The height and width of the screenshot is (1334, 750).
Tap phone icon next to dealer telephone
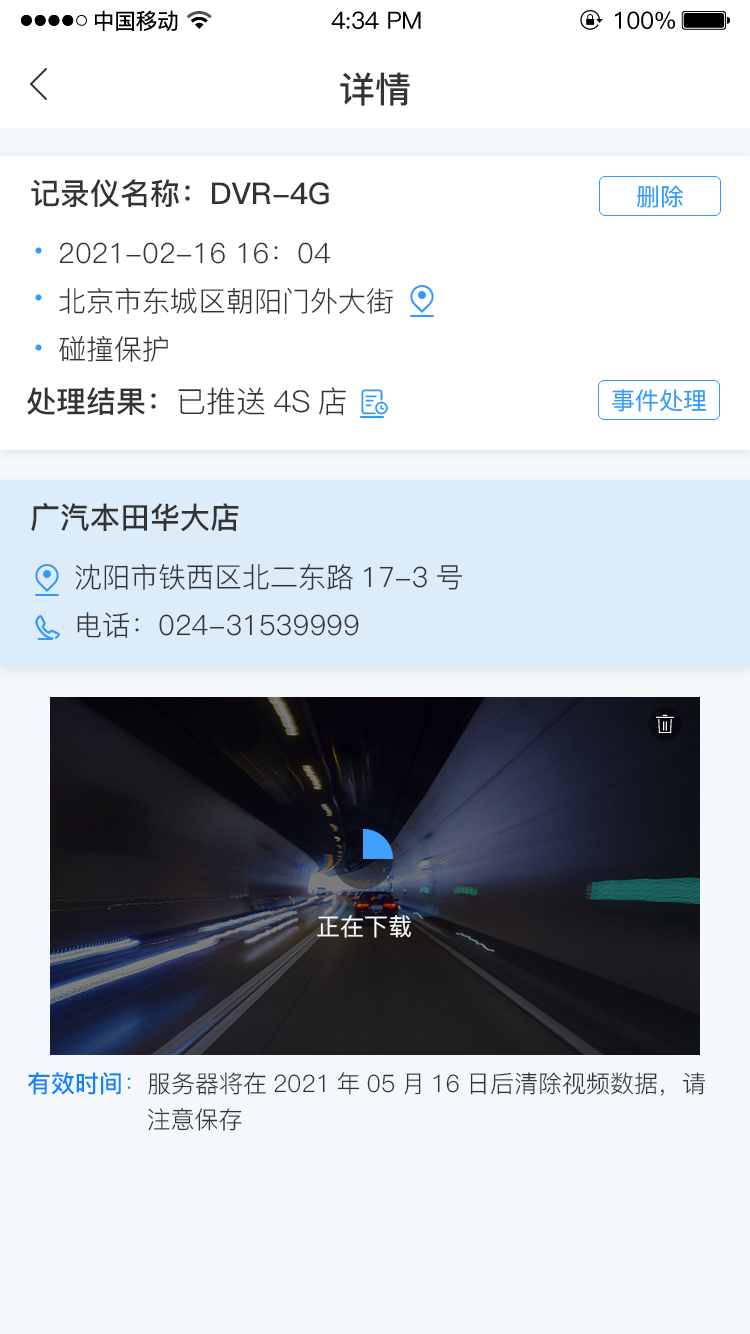(x=47, y=626)
